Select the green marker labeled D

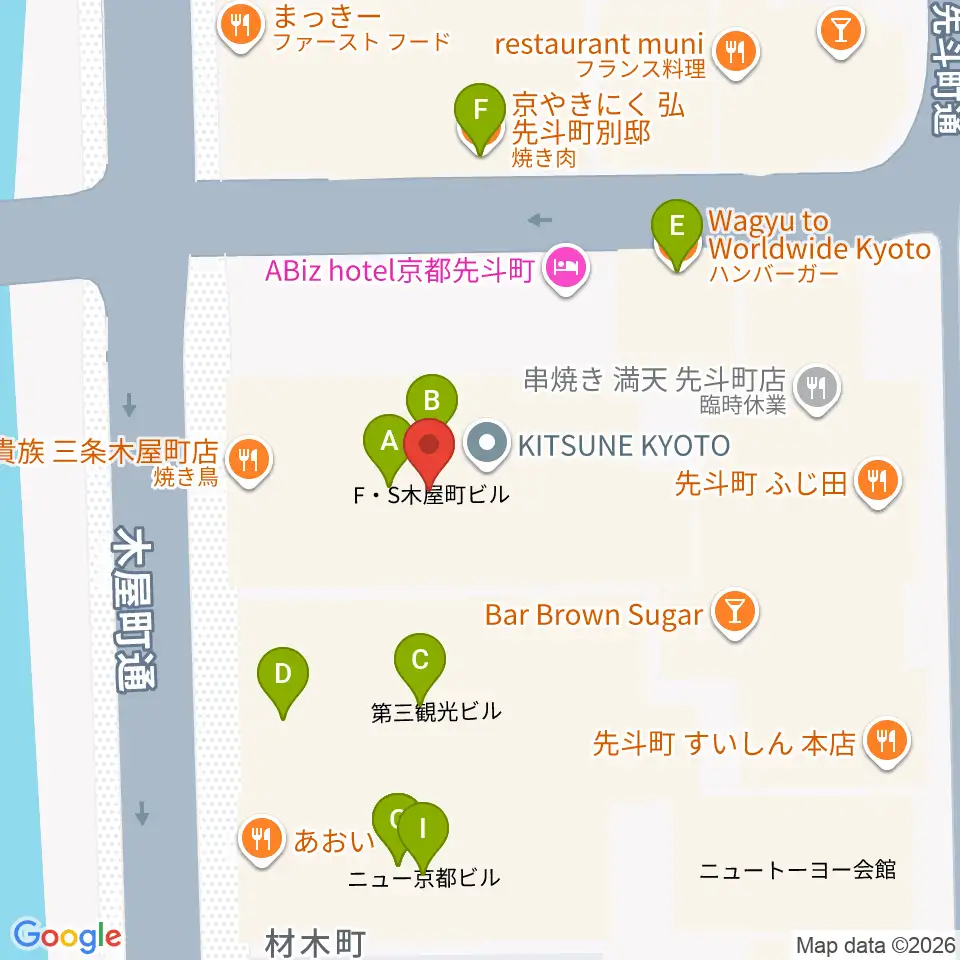coord(283,678)
